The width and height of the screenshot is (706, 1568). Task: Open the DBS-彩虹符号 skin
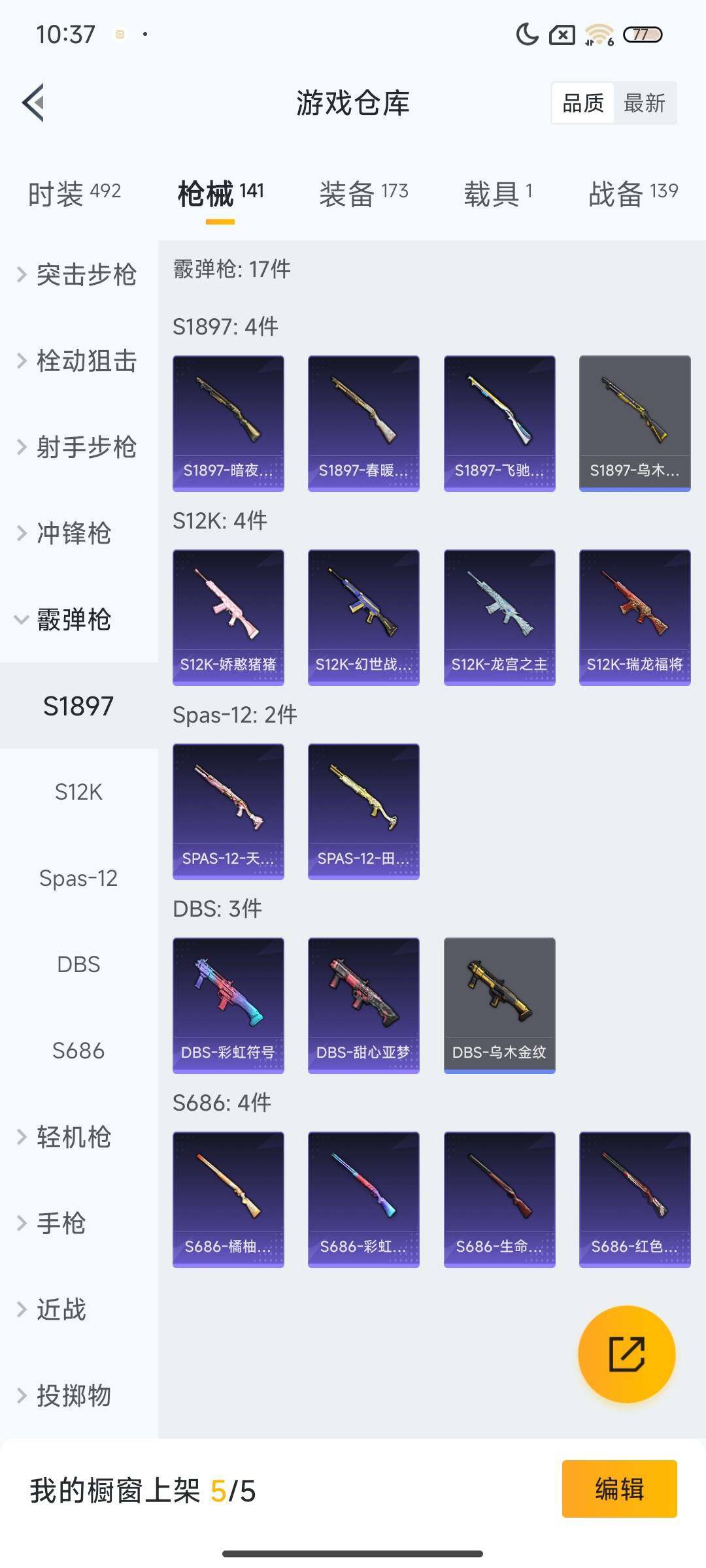pyautogui.click(x=228, y=1005)
